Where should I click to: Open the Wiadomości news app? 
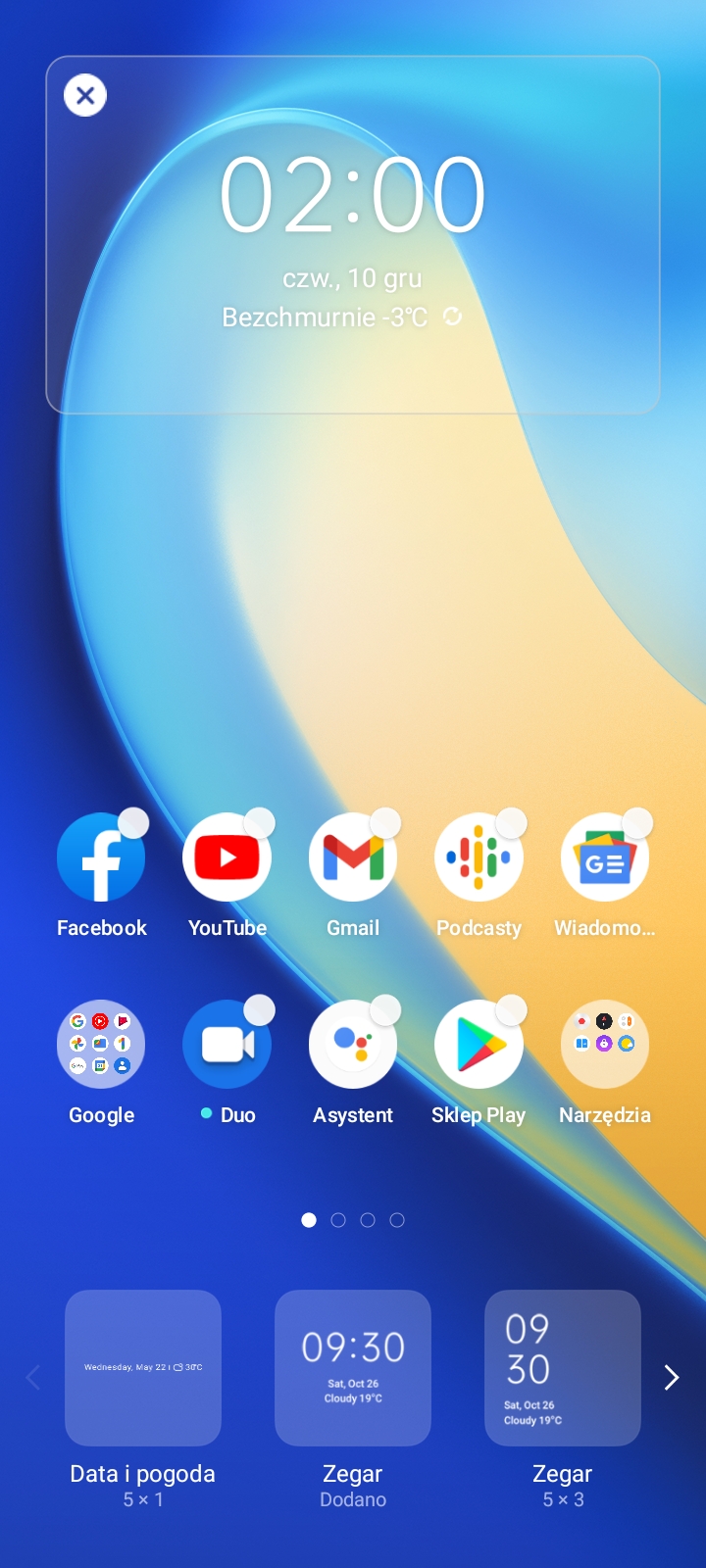[604, 858]
